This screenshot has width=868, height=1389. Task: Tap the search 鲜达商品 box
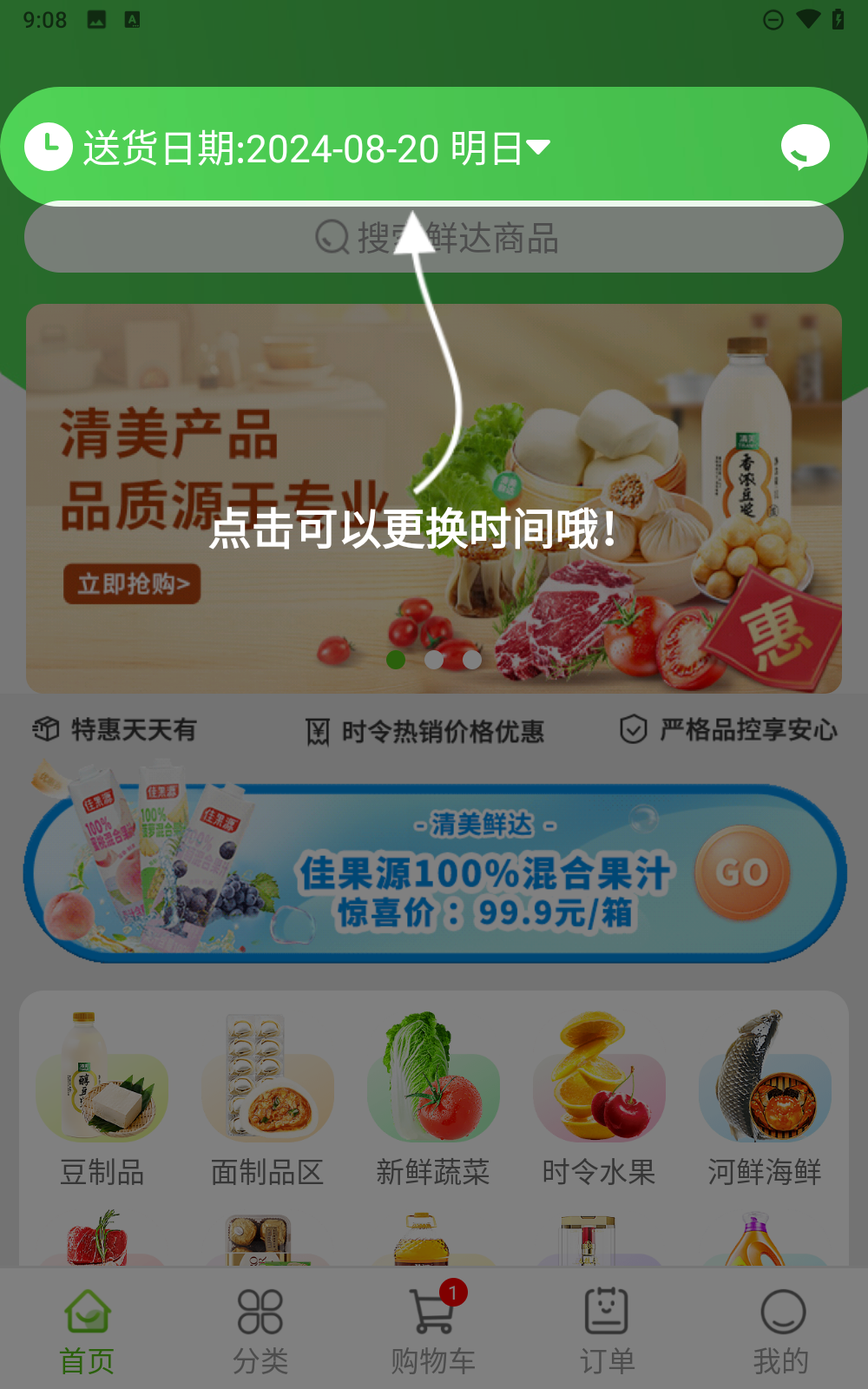click(x=434, y=238)
